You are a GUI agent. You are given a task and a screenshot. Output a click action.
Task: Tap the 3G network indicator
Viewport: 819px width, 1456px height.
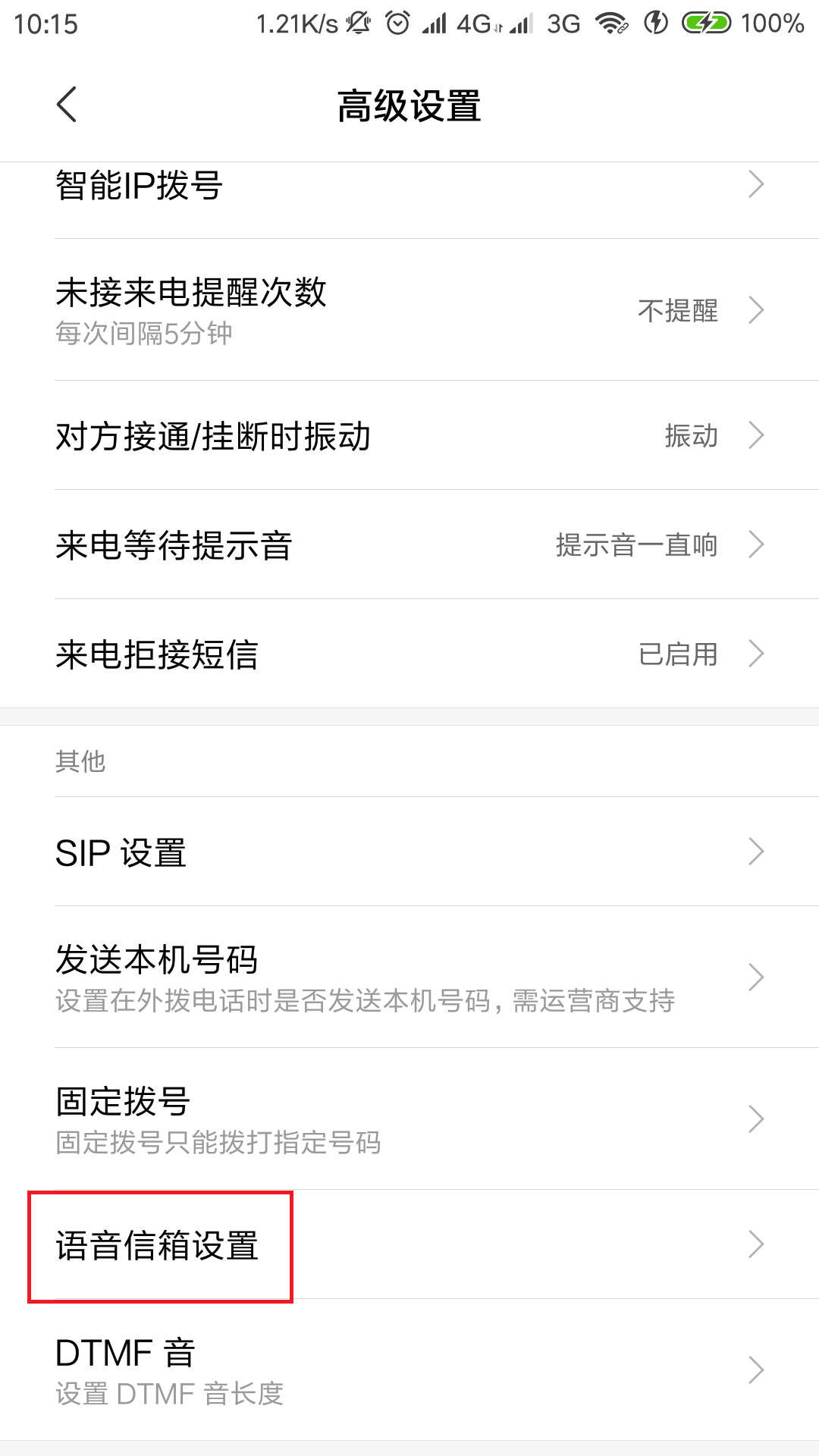click(563, 23)
